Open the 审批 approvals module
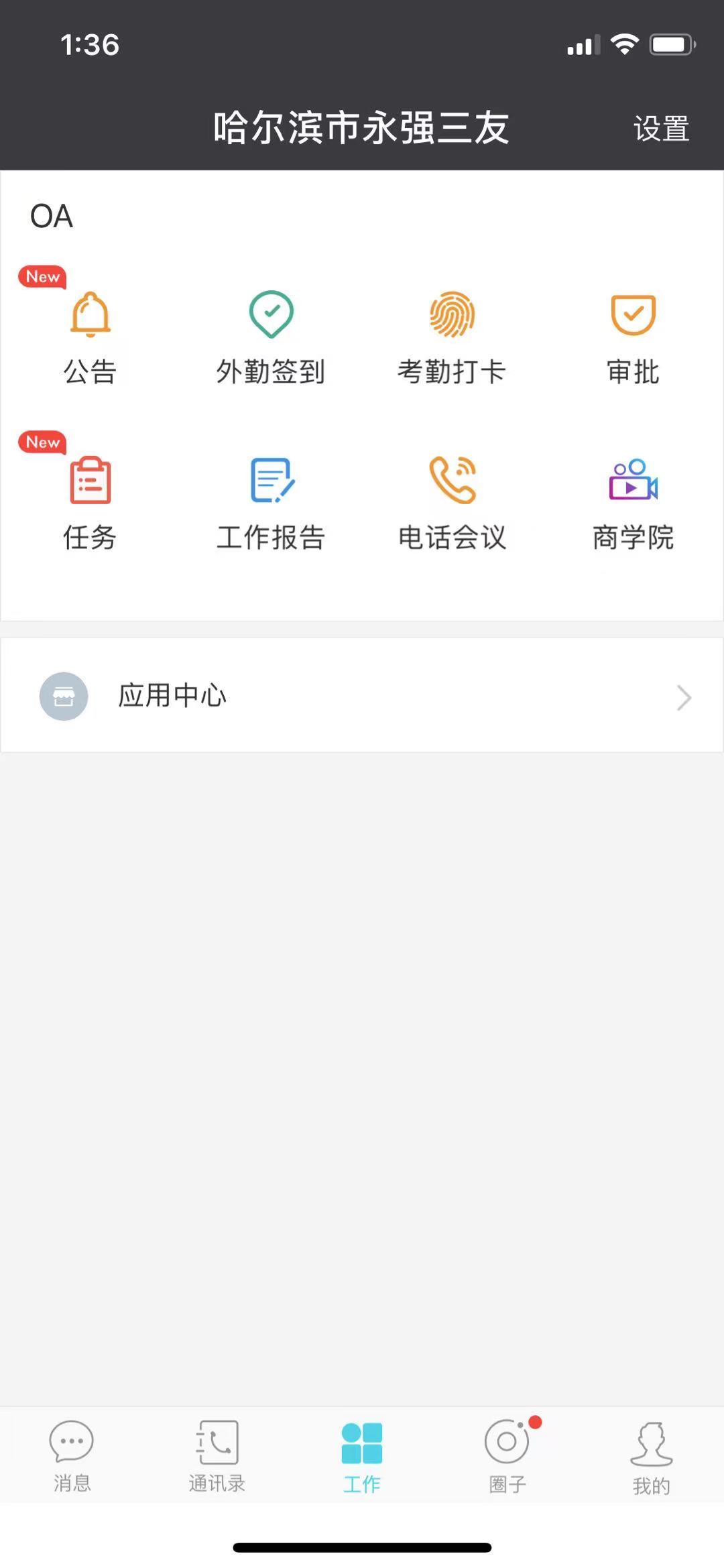 point(633,337)
